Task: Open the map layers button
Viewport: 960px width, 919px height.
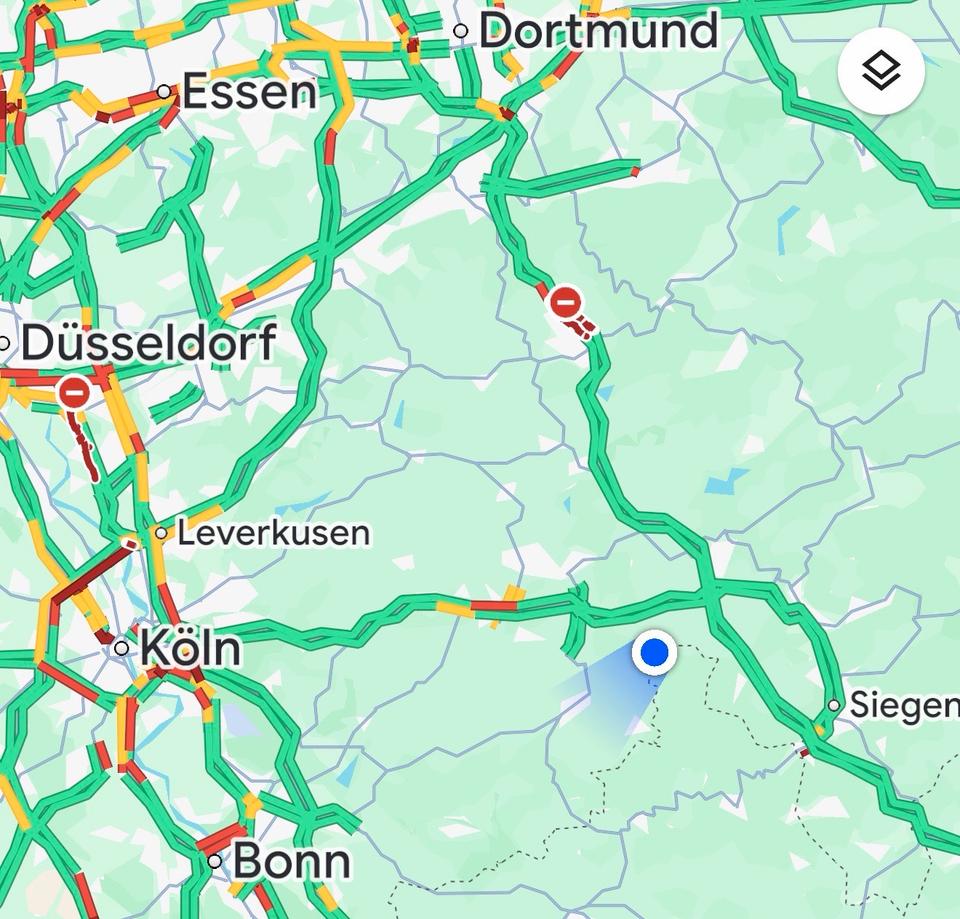Action: [x=881, y=70]
